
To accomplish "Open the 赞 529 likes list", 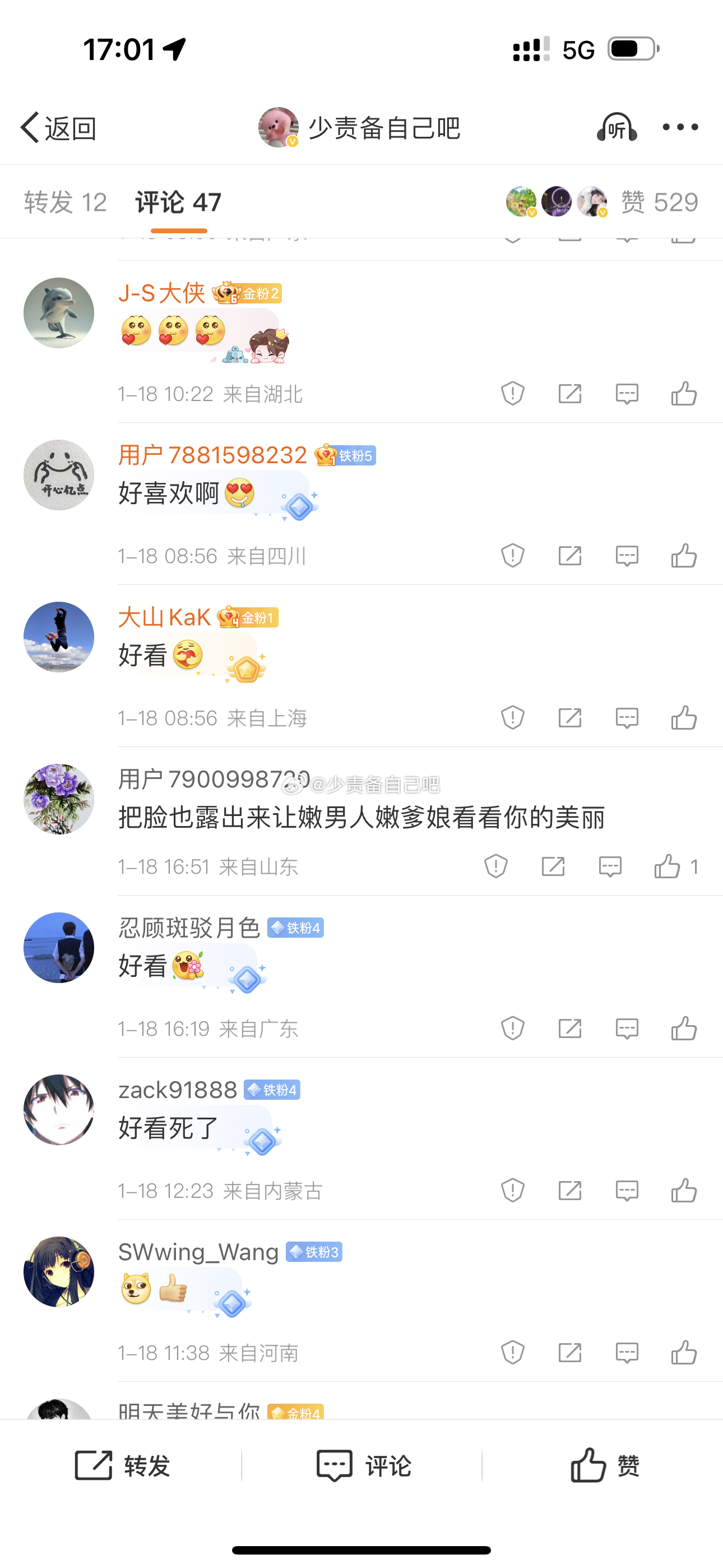I will point(659,202).
